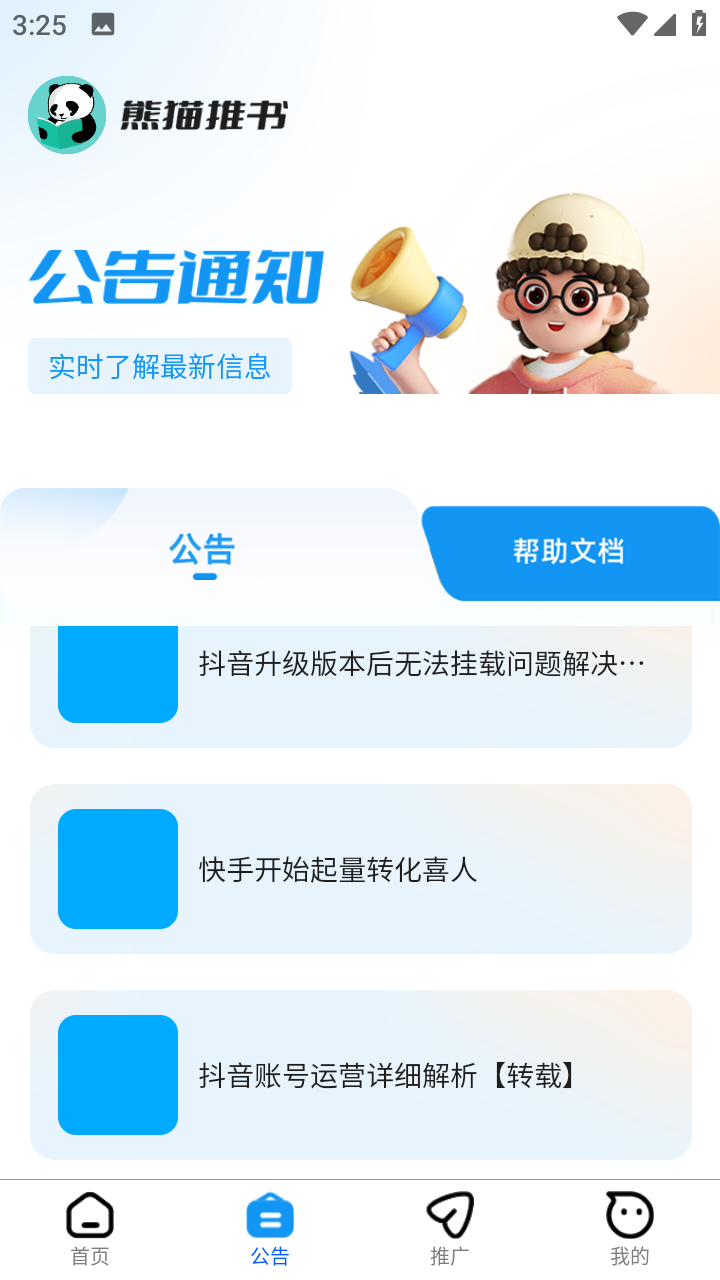The height and width of the screenshot is (1280, 720).
Task: Select the 公告 tab
Action: pos(204,548)
